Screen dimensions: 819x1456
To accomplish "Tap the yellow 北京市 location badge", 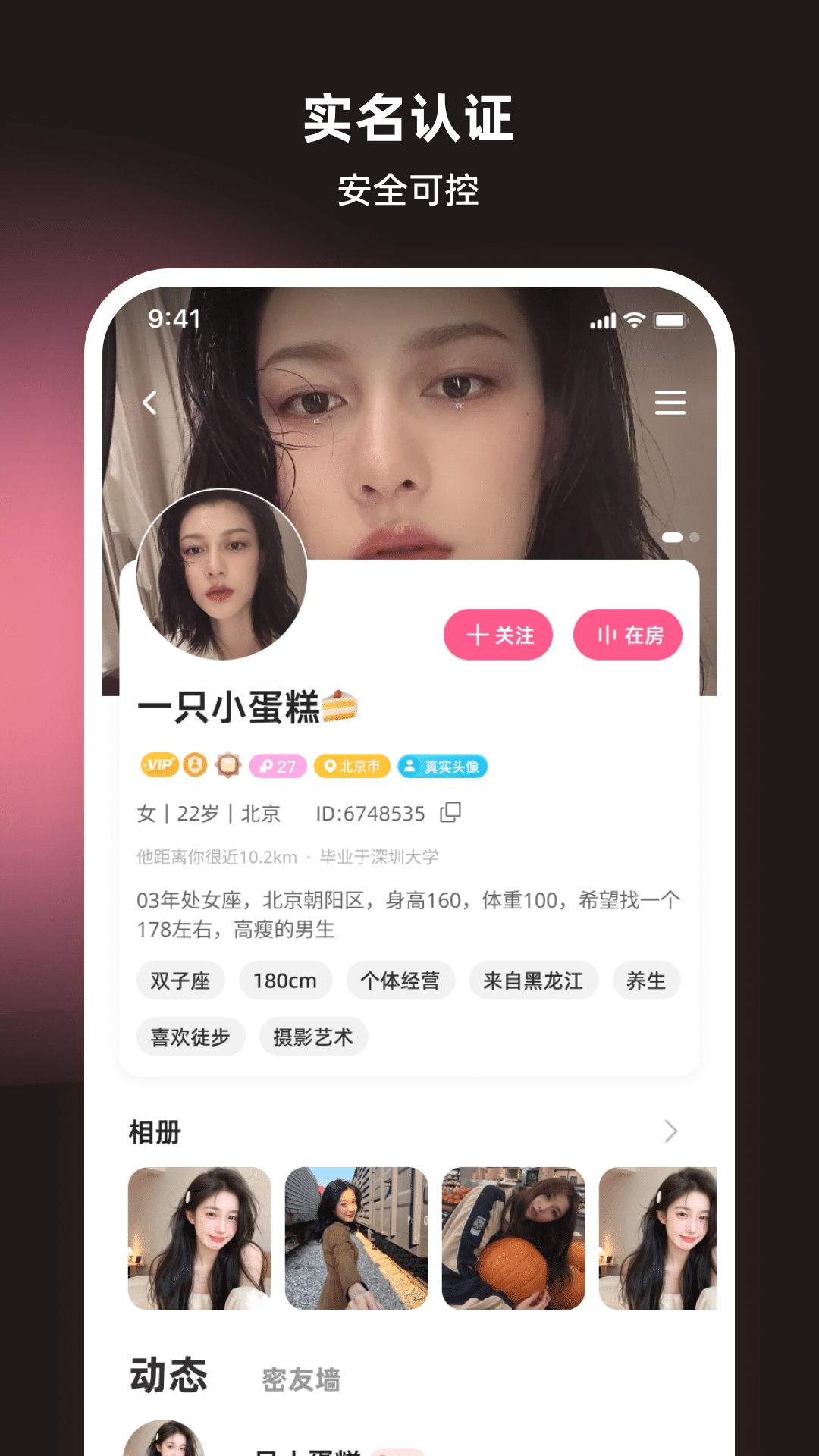I will coord(352,766).
